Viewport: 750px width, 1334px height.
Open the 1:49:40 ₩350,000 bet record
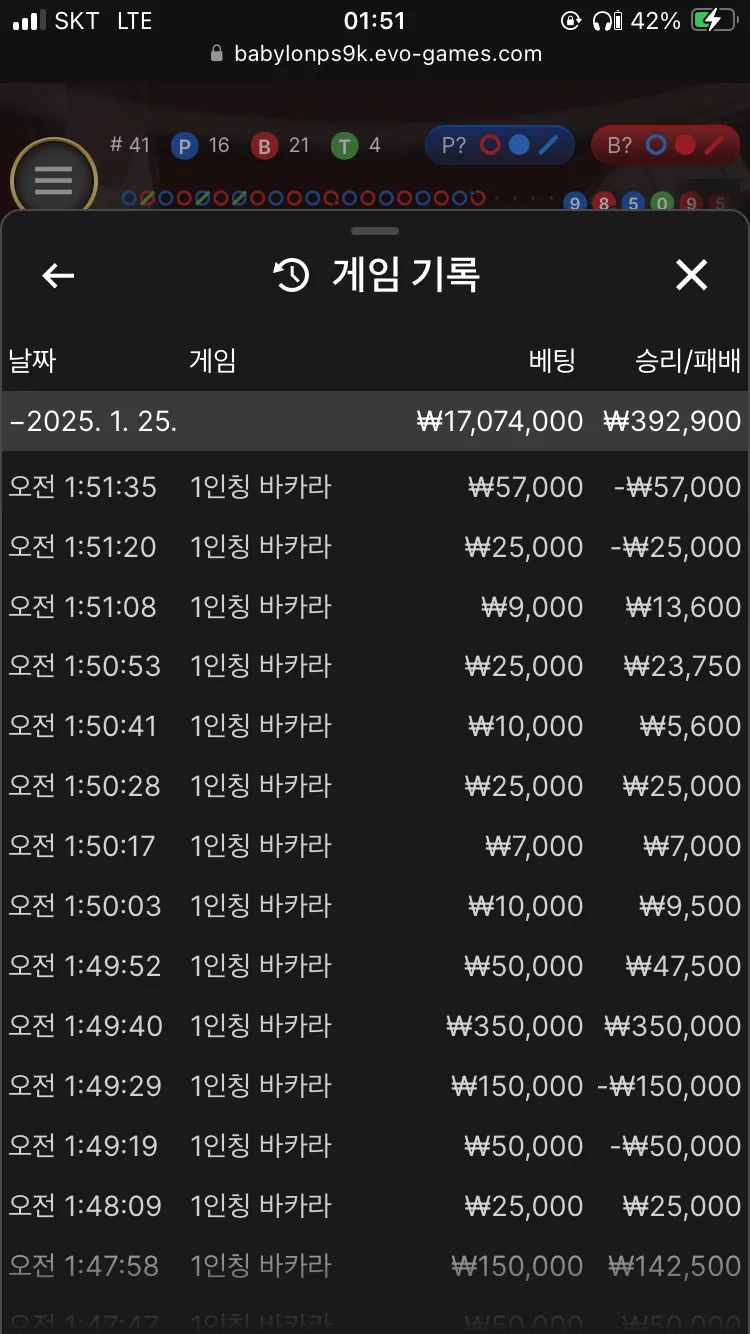(x=375, y=1026)
